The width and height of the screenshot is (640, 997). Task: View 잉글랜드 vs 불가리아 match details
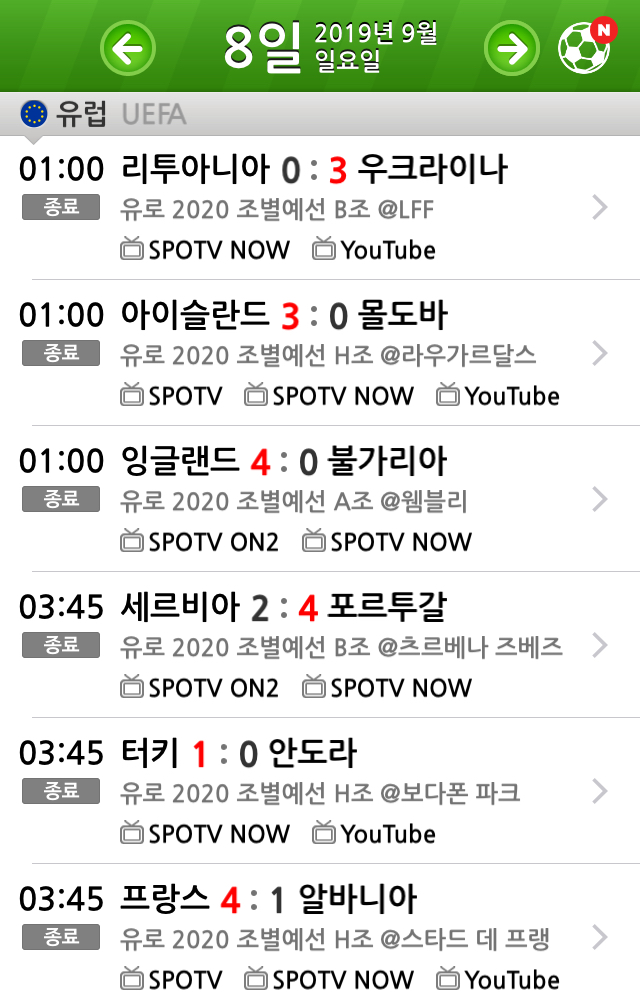point(320,499)
